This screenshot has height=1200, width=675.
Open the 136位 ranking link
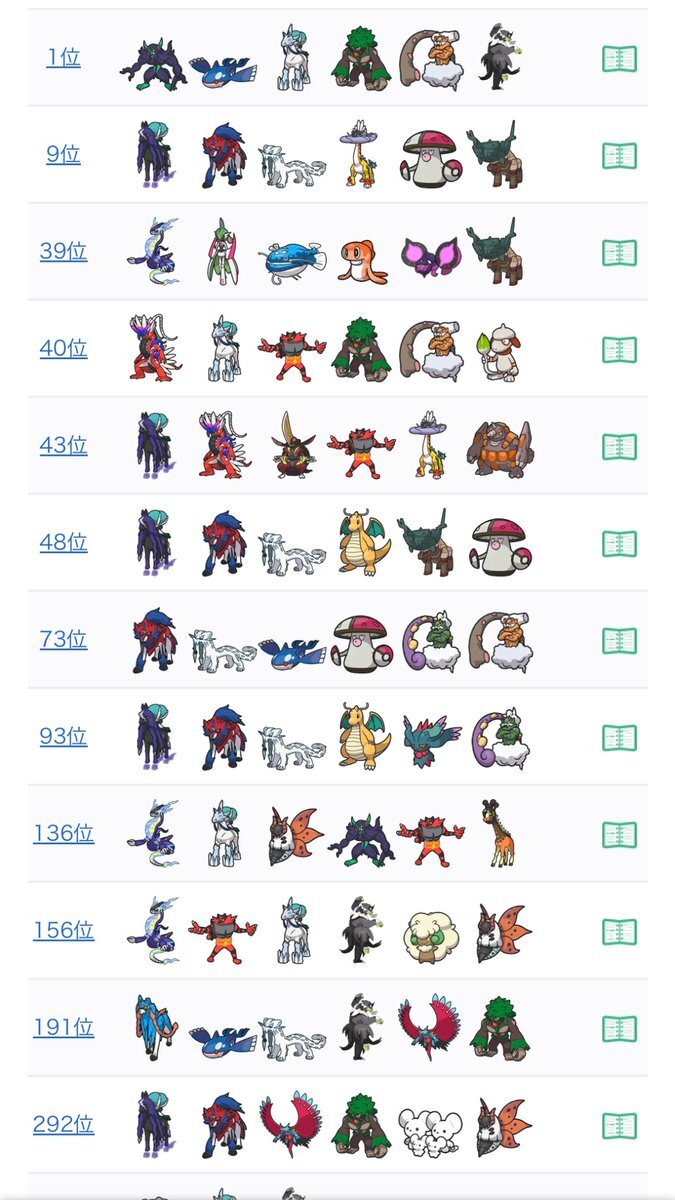(63, 834)
